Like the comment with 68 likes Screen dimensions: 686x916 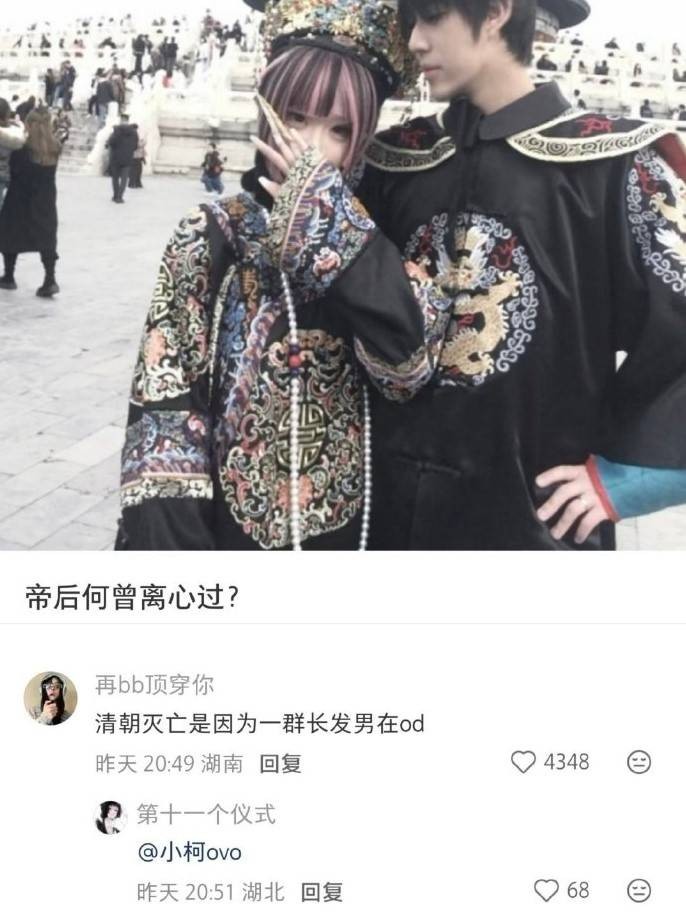click(x=546, y=890)
